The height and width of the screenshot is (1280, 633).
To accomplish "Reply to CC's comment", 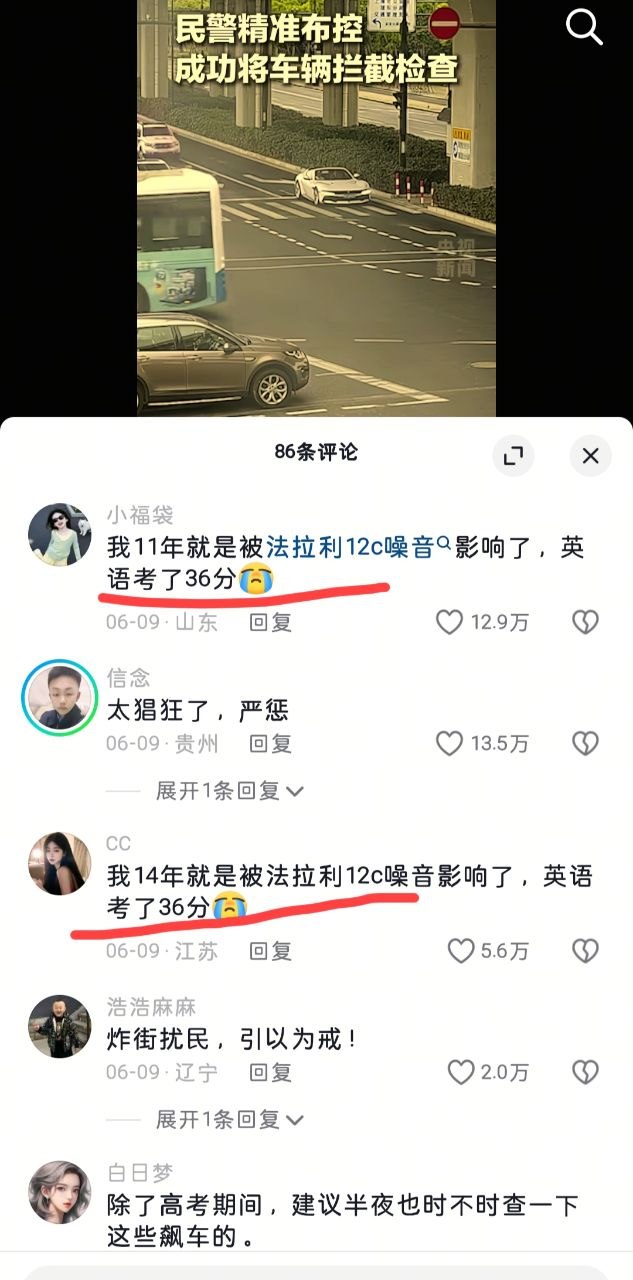I will click(270, 951).
